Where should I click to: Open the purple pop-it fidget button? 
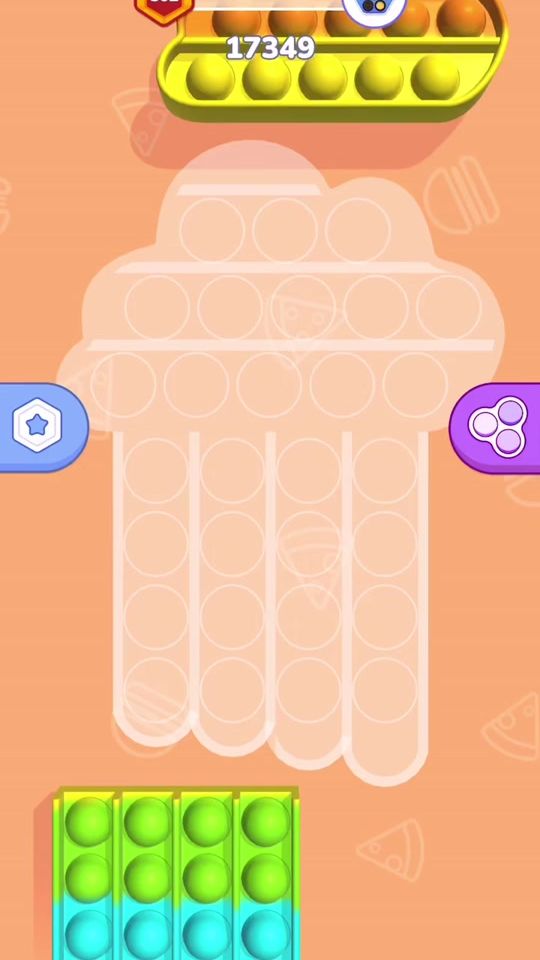pos(497,427)
